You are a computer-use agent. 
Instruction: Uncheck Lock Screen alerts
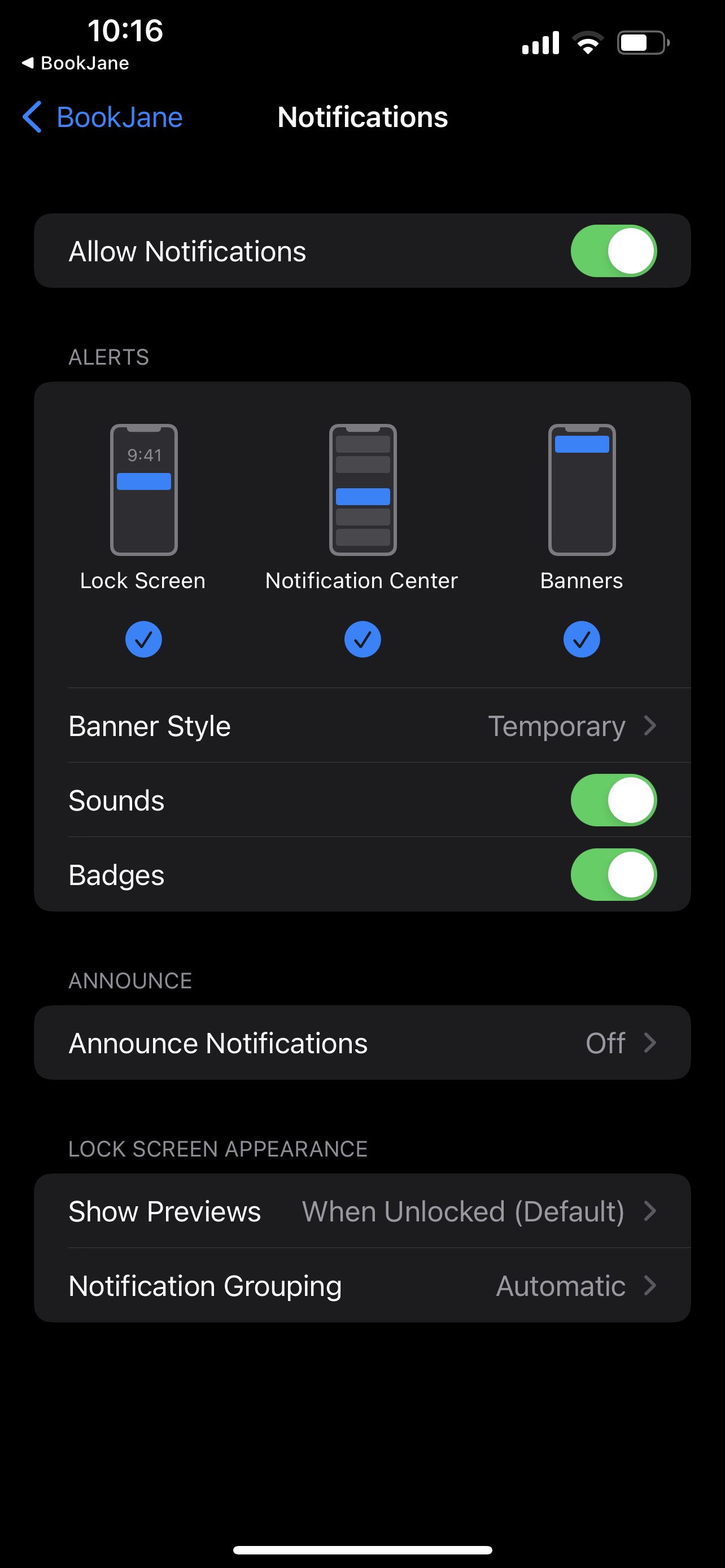tap(143, 639)
